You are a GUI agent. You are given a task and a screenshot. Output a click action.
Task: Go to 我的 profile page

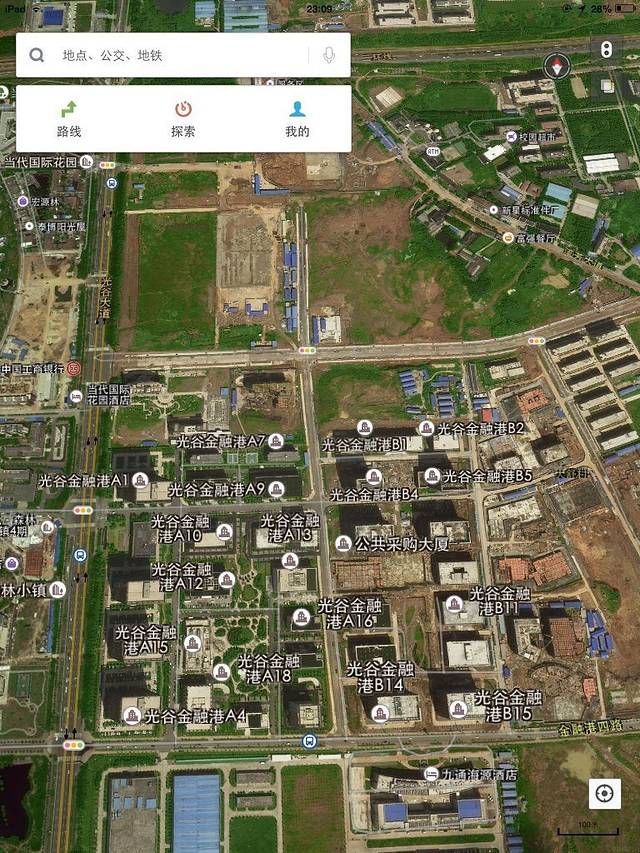(297, 118)
